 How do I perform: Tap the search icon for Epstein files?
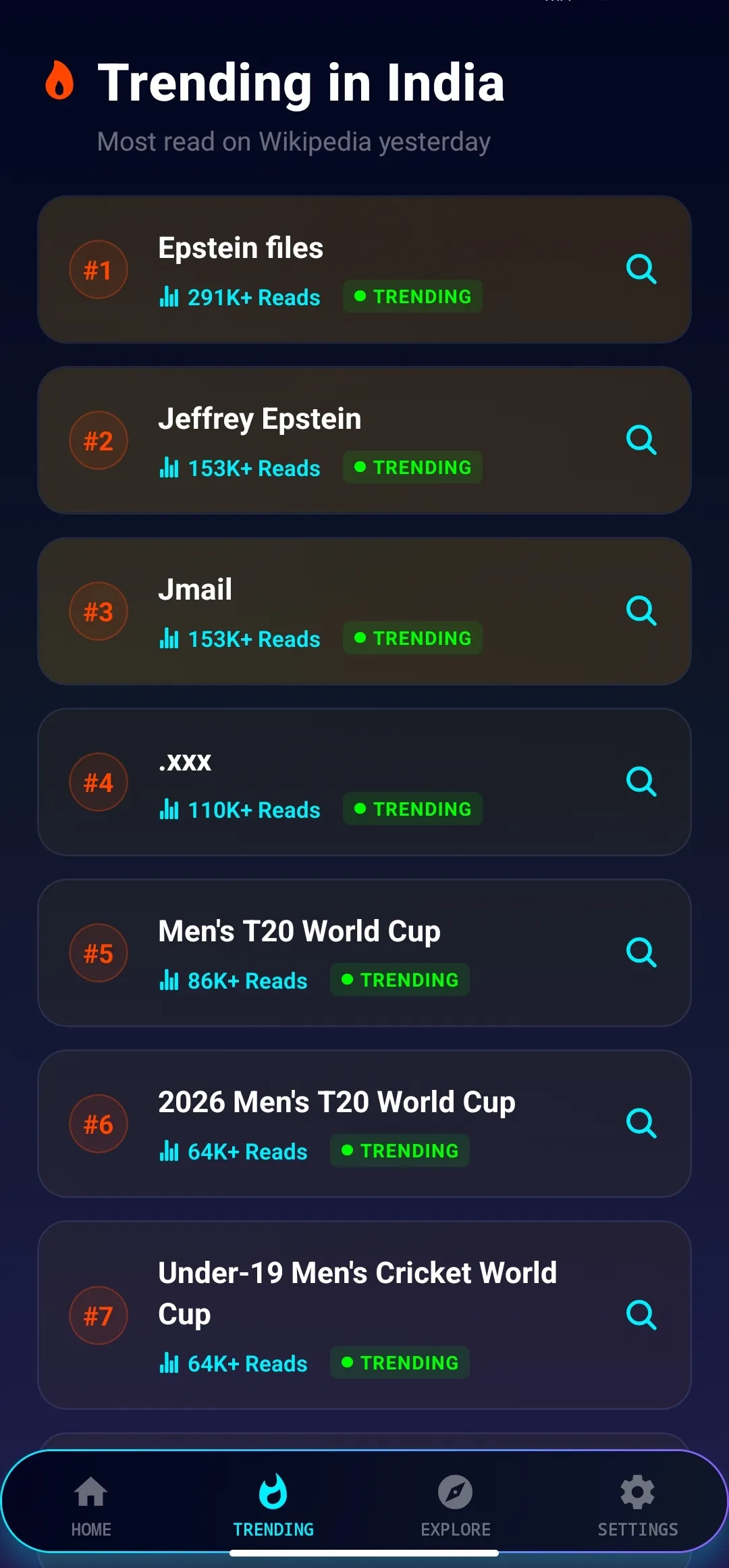(x=641, y=269)
